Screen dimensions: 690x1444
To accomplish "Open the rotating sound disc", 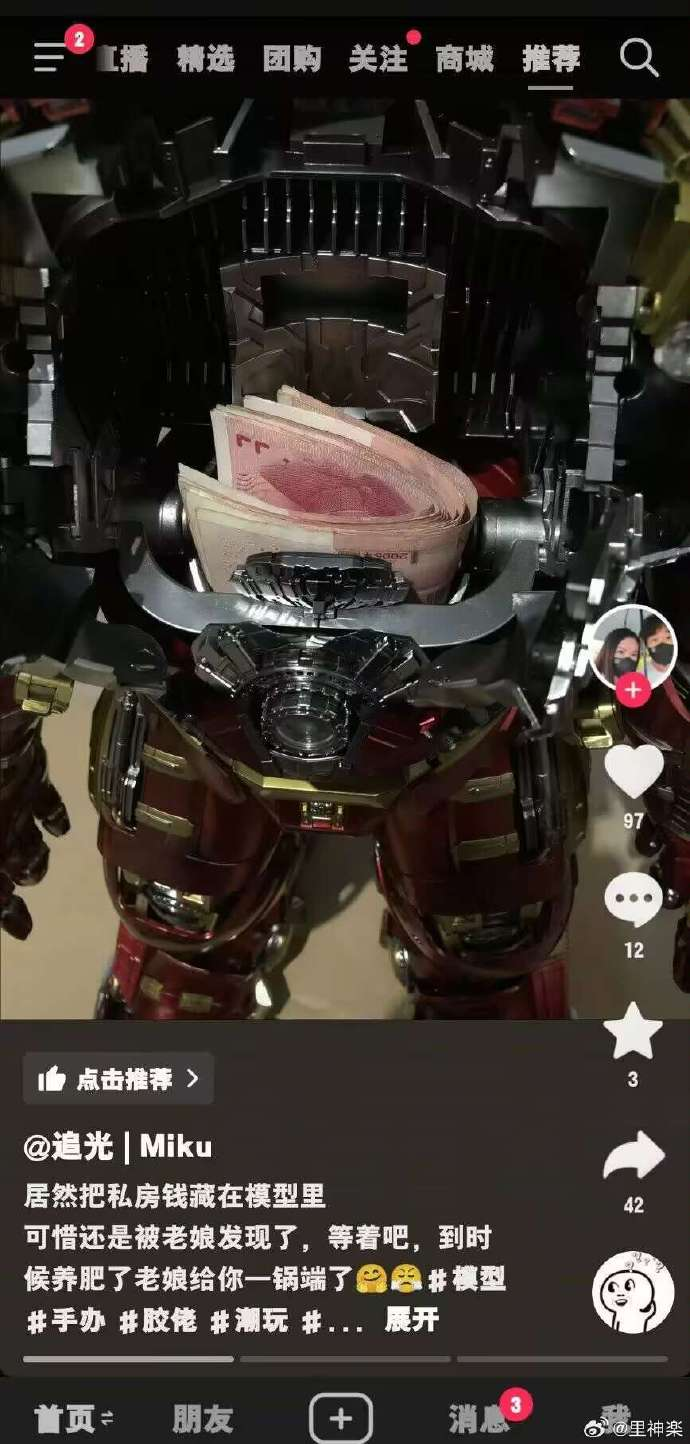I will click(632, 1291).
